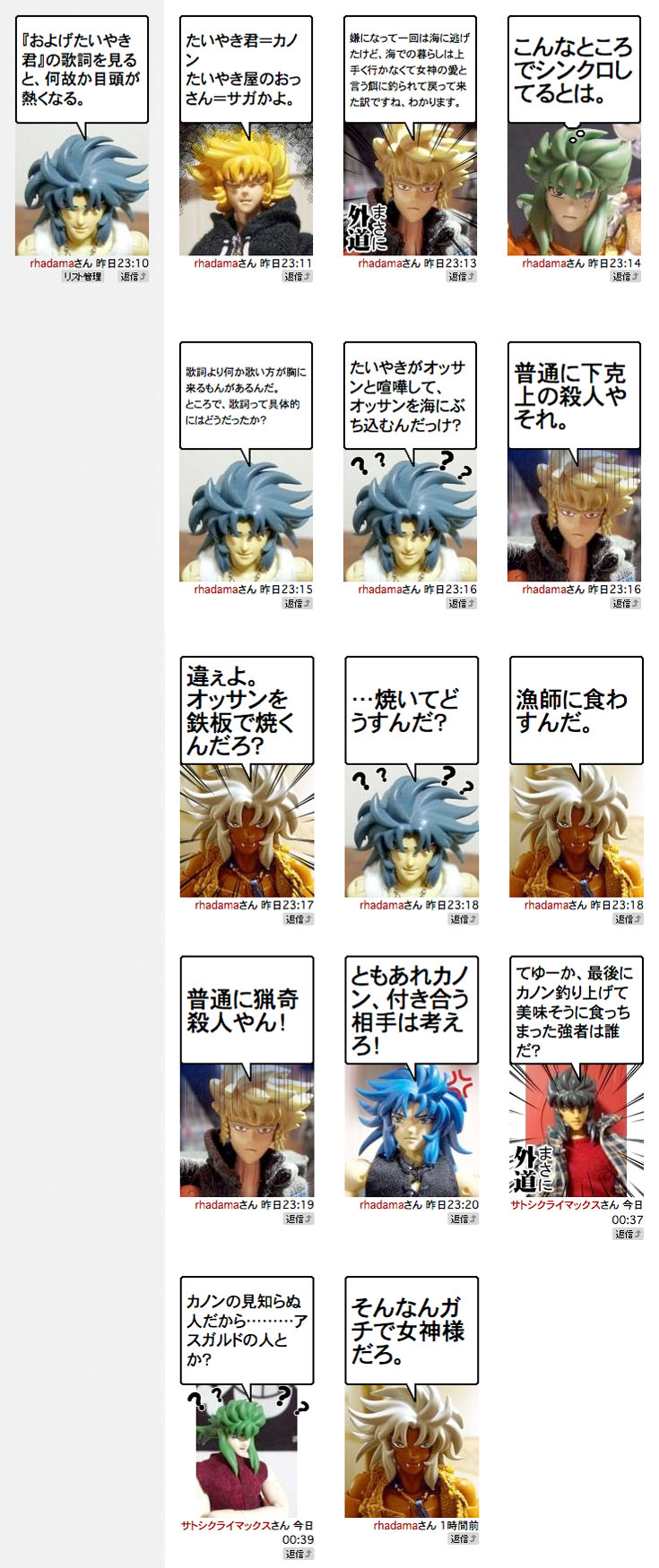The image size is (659, 1568).
Task: Tap 返信 under the 23:15 post
Action: coord(298,603)
